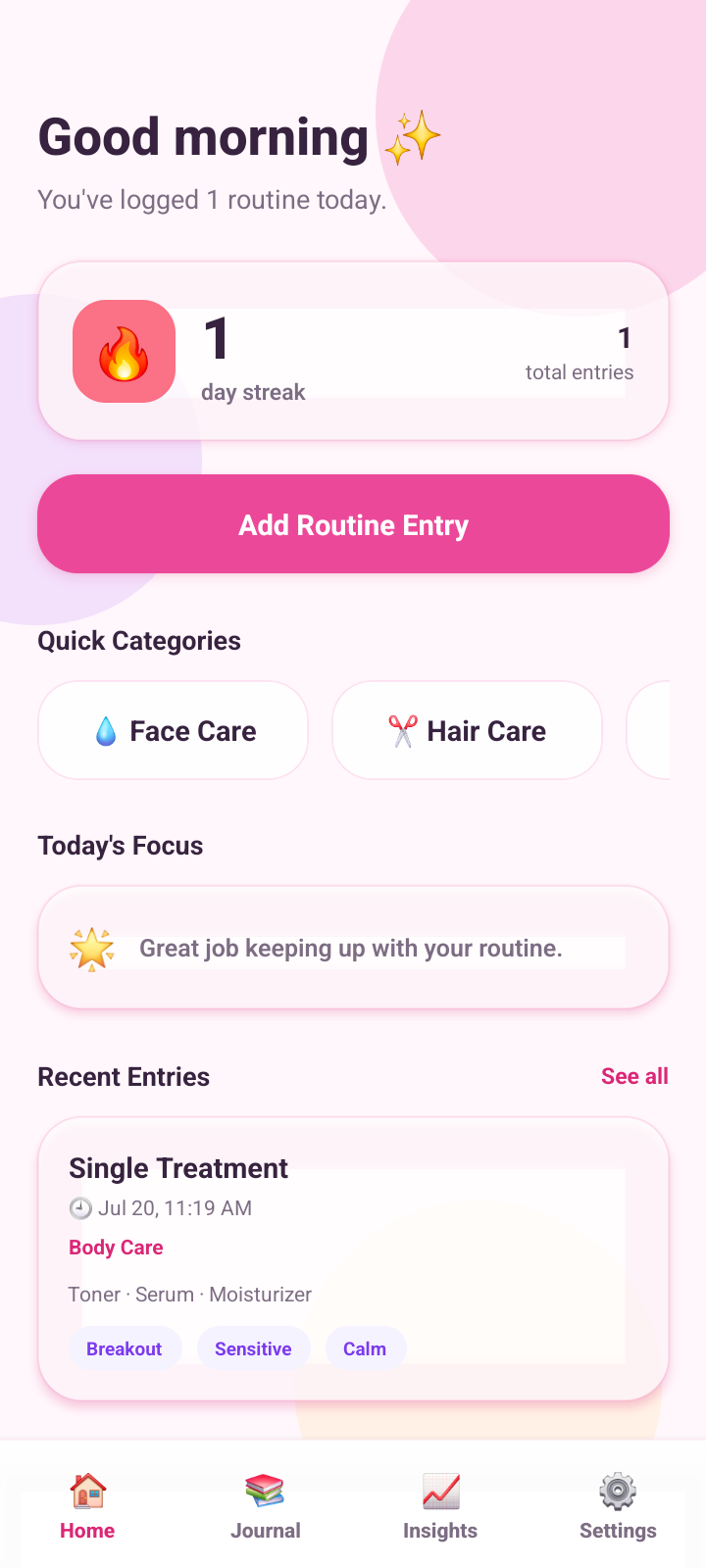
Task: Switch to the Journal tab
Action: (x=265, y=1506)
